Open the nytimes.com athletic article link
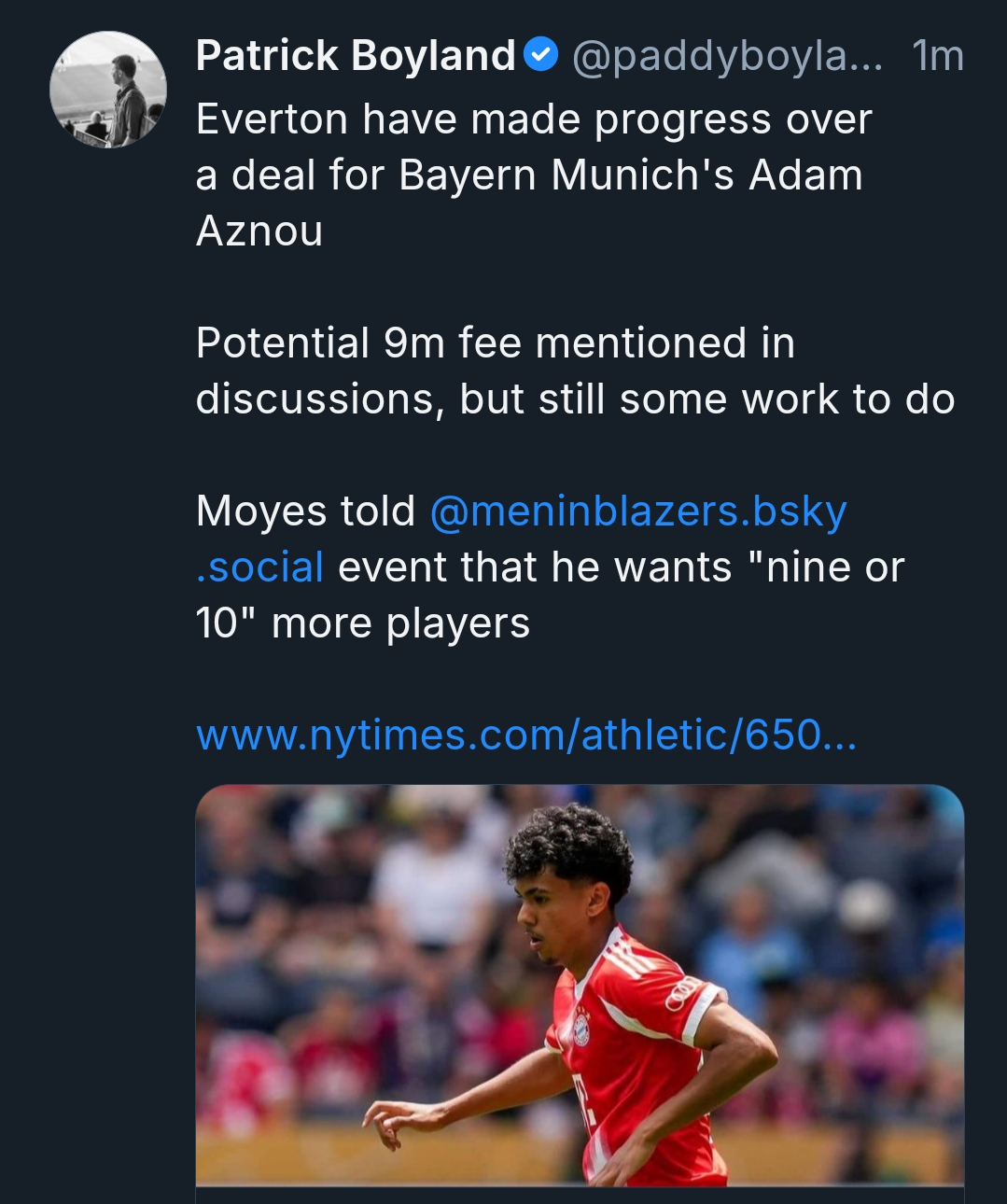Screen dimensions: 1007x1204 (x=525, y=735)
